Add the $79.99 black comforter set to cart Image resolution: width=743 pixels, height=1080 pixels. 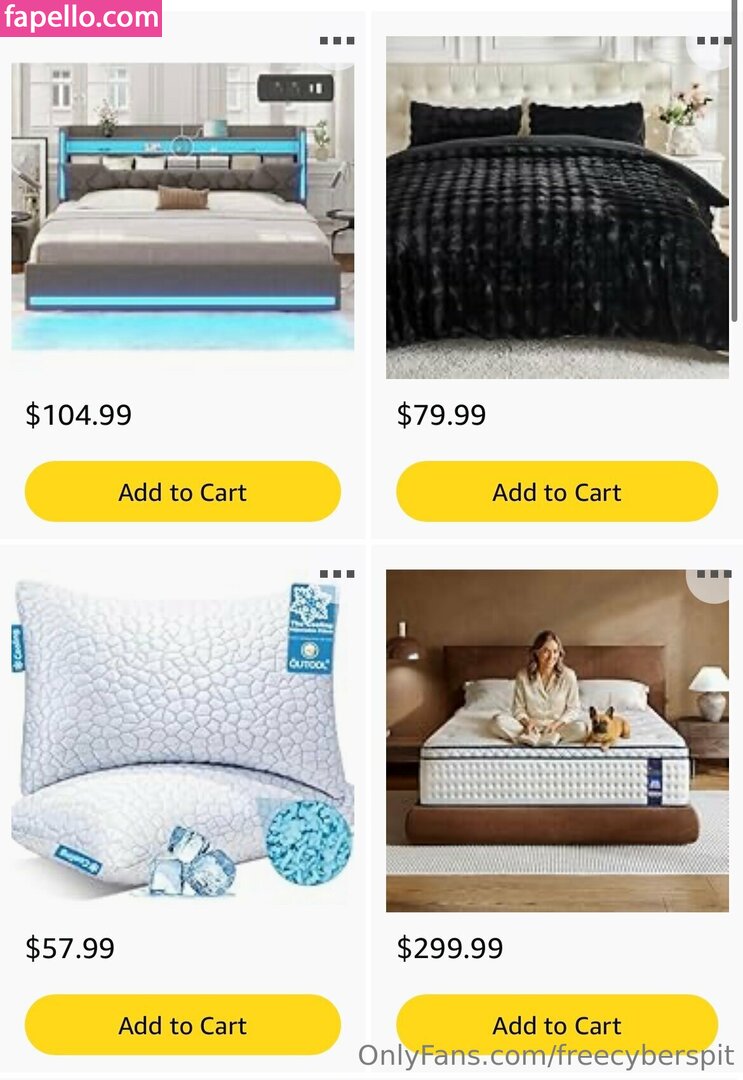click(x=556, y=492)
